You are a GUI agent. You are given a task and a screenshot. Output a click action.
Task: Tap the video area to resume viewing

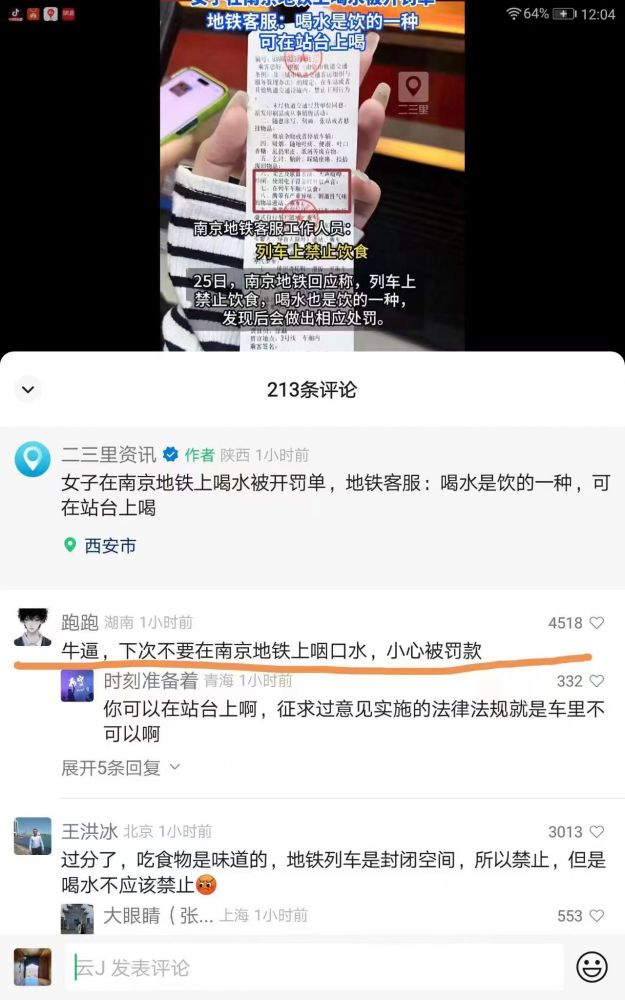pos(312,175)
